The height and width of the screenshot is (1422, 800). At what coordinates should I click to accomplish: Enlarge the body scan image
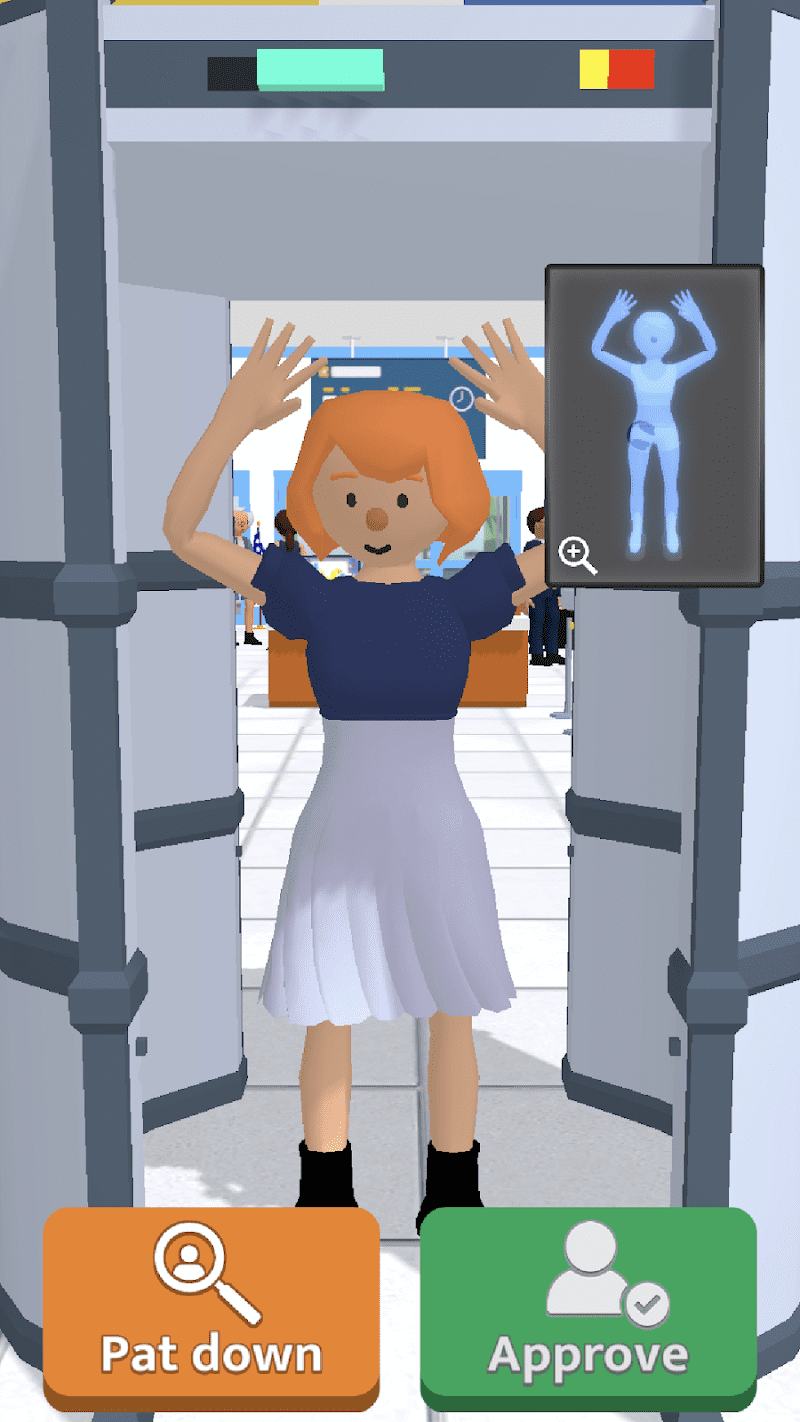tap(577, 554)
